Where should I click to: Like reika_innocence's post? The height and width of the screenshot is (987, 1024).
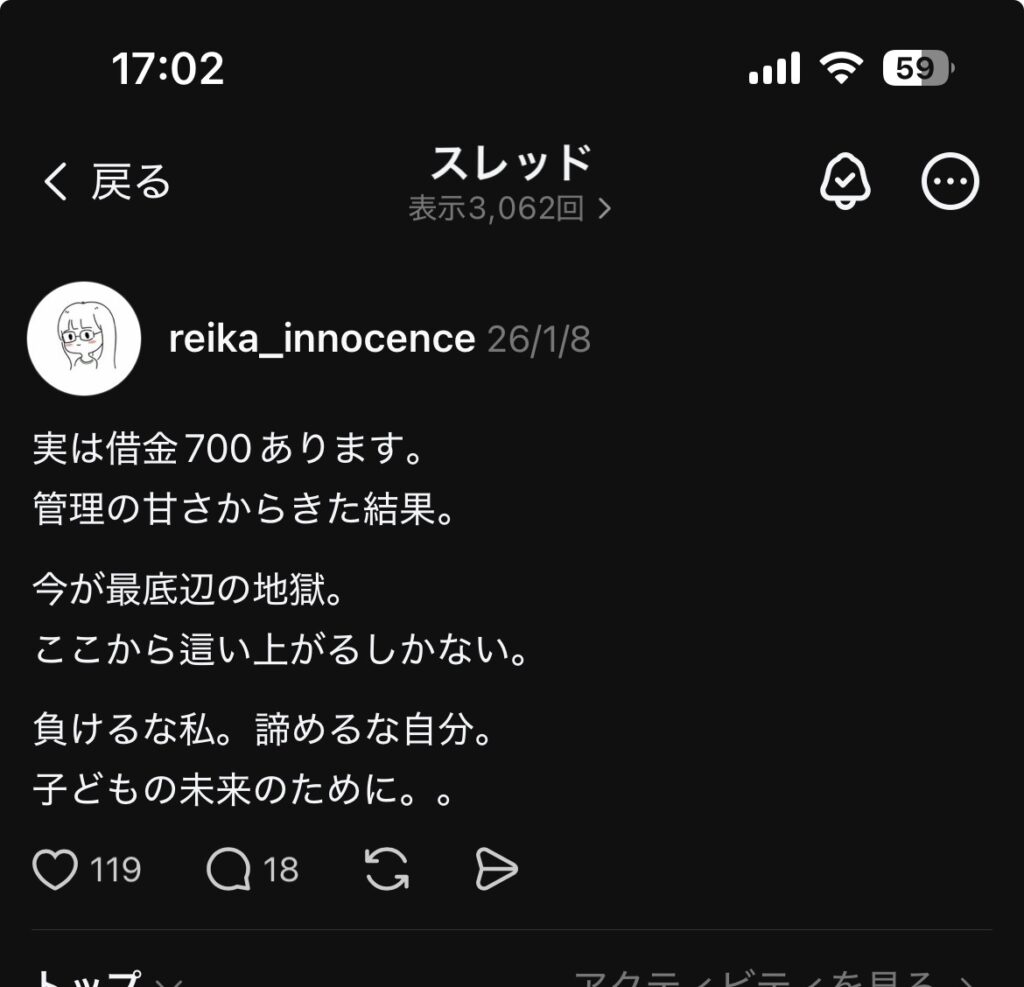pos(56,870)
